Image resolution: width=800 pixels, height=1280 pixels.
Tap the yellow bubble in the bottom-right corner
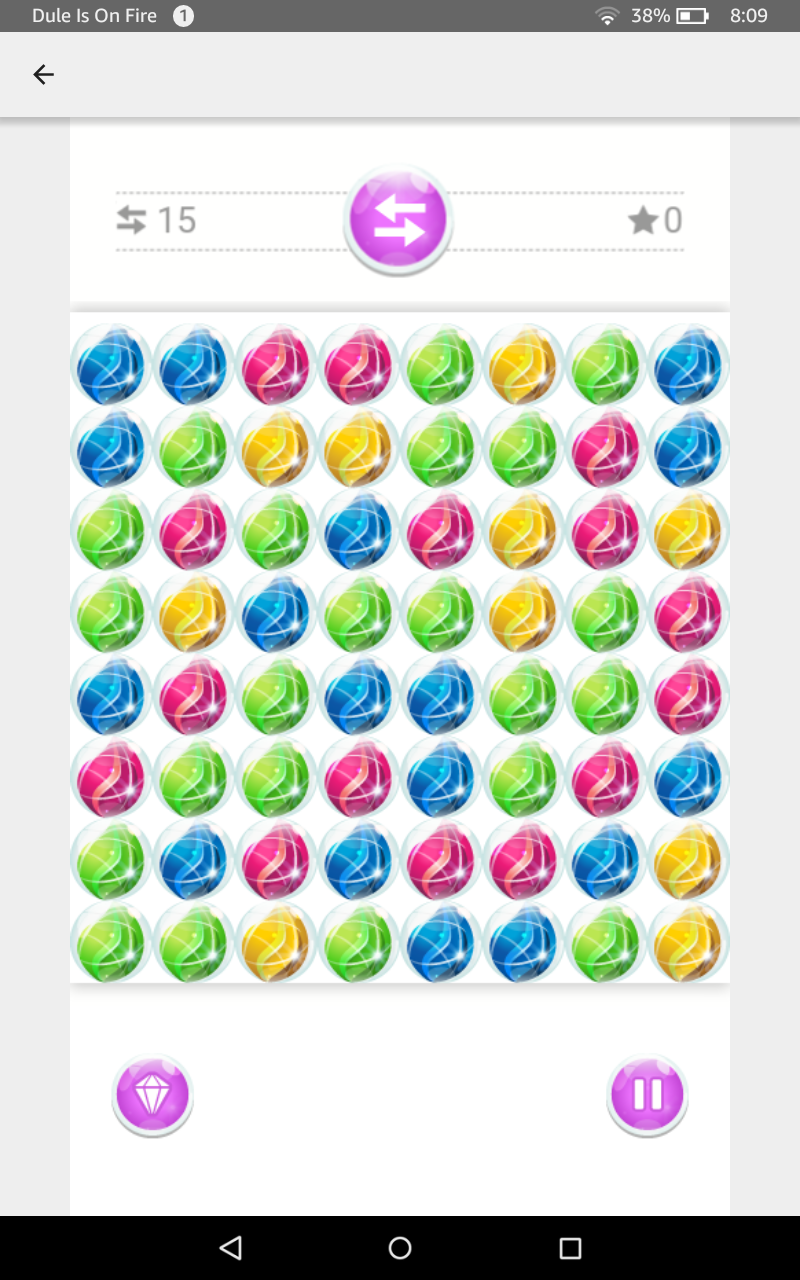click(x=687, y=944)
